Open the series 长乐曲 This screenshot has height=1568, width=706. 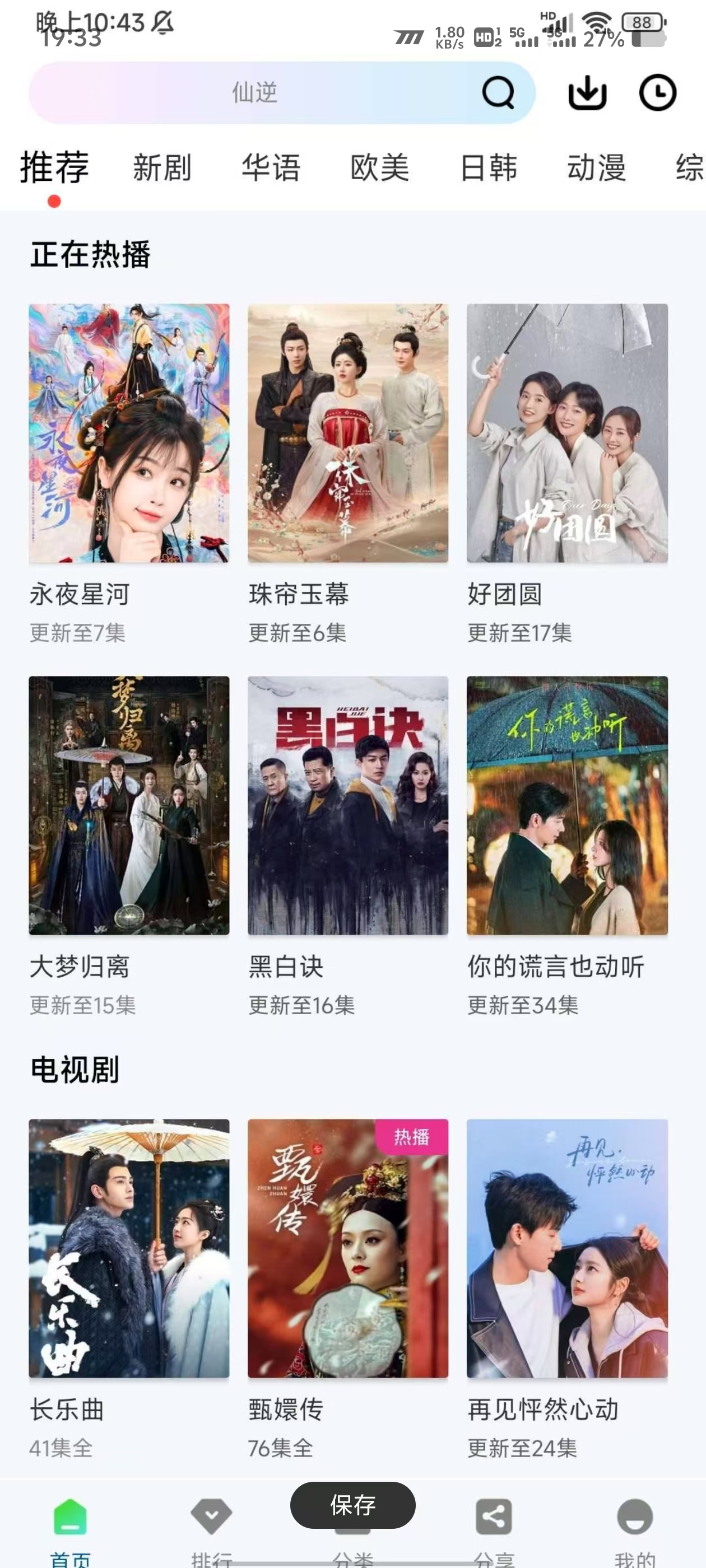pyautogui.click(x=129, y=1248)
